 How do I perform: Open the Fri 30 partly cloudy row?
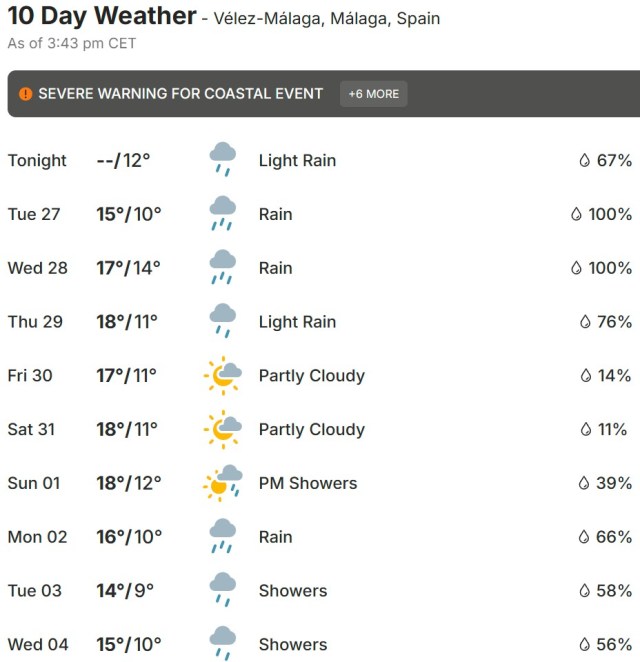320,376
